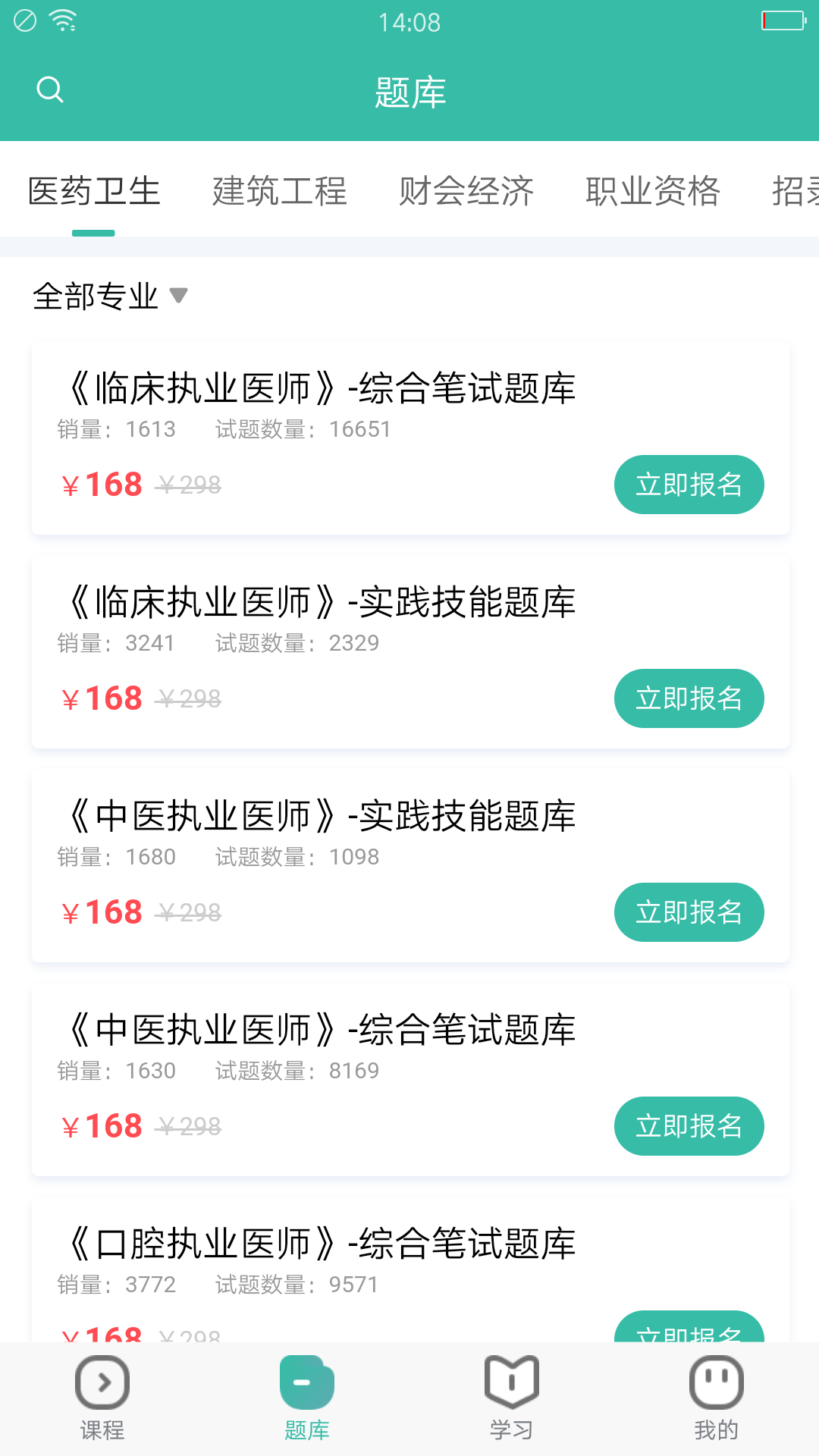819x1456 pixels.
Task: Open the filter arrow next to 全部专业
Action: [180, 297]
